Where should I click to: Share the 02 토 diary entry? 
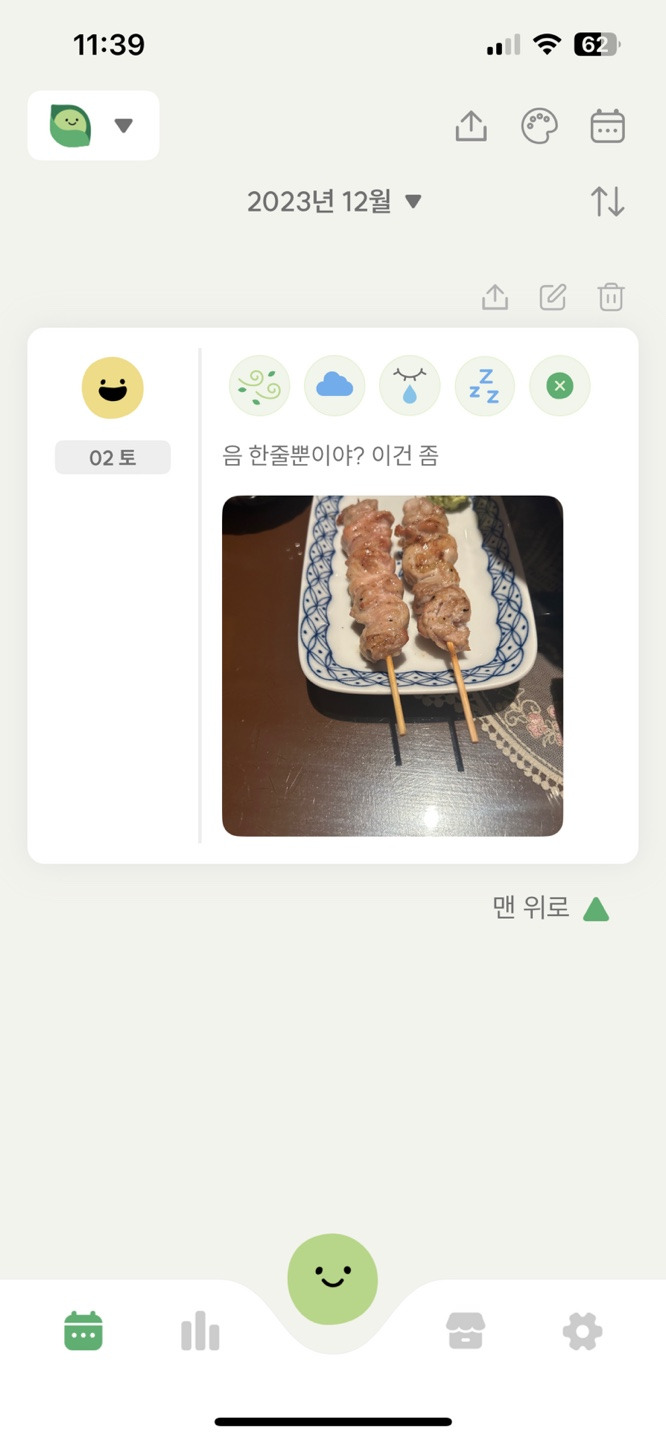tap(495, 297)
